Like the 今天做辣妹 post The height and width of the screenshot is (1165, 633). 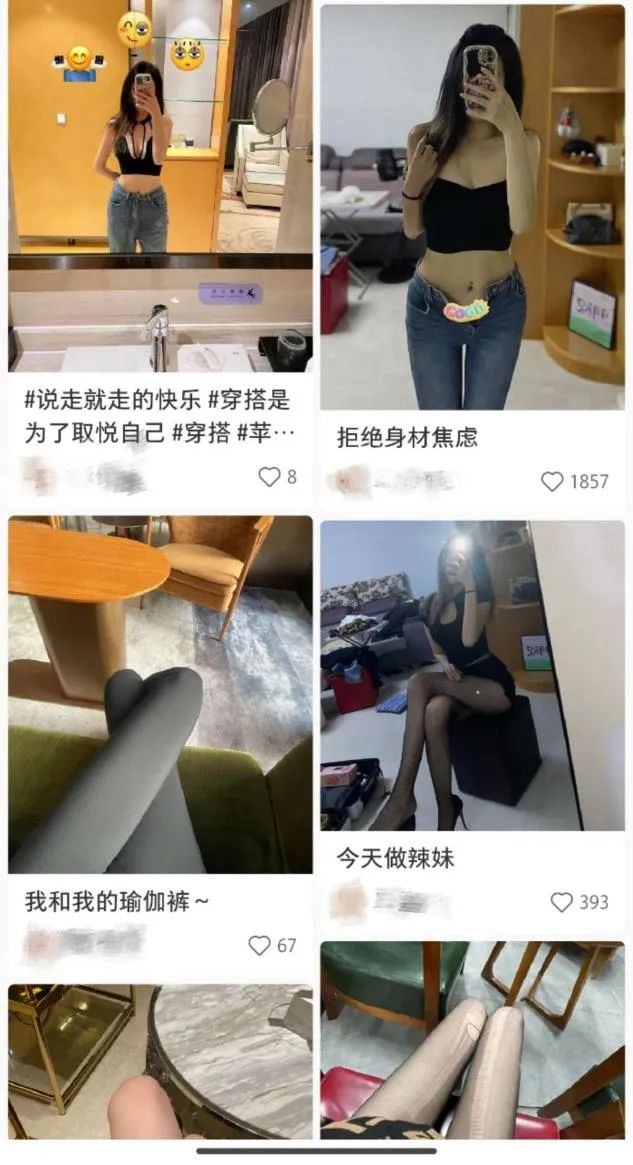pyautogui.click(x=562, y=902)
